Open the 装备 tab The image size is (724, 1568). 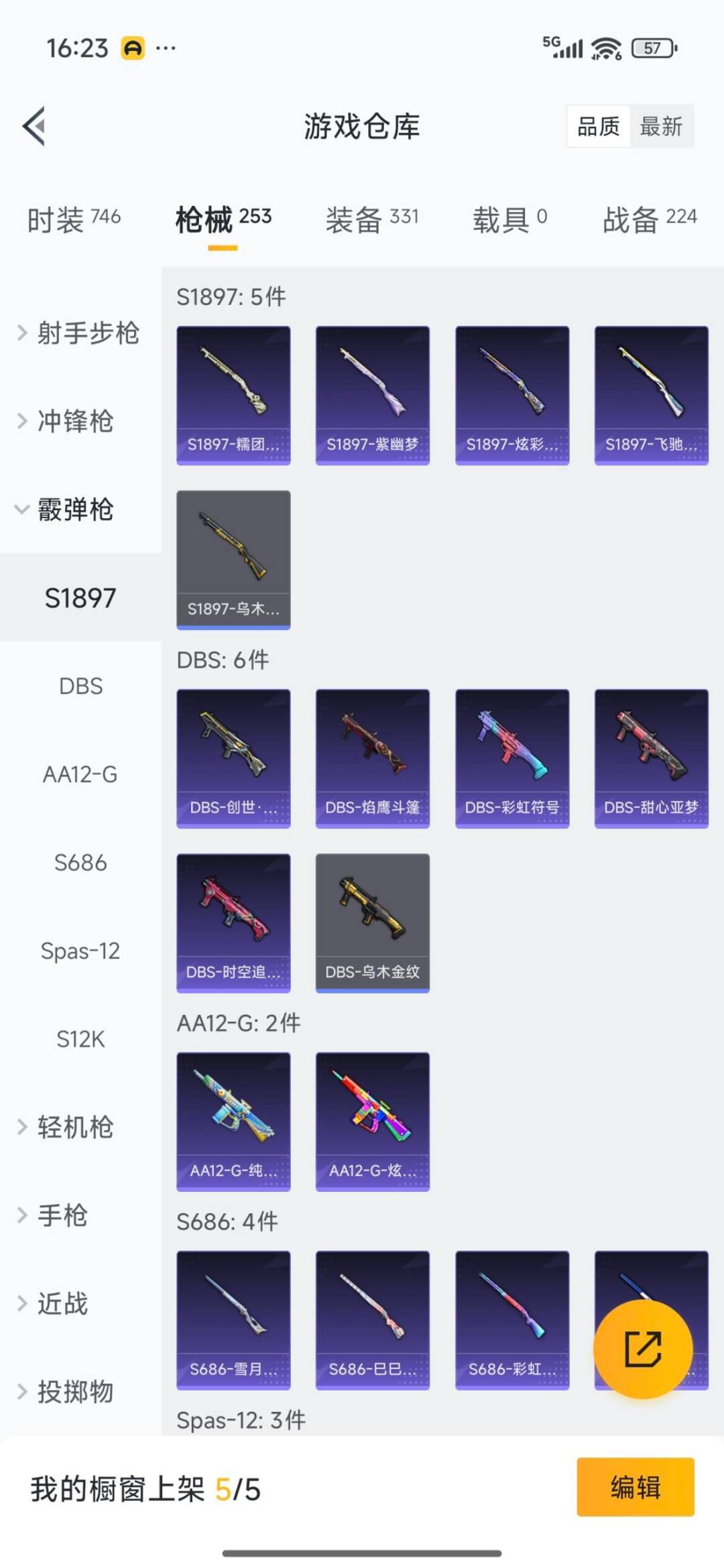point(372,219)
